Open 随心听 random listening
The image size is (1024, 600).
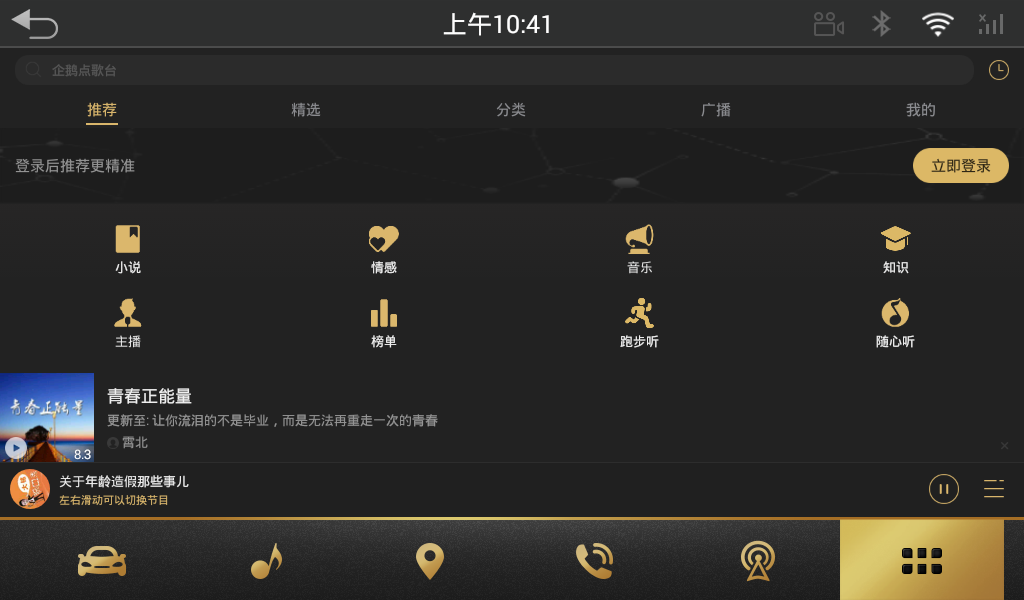click(x=895, y=323)
